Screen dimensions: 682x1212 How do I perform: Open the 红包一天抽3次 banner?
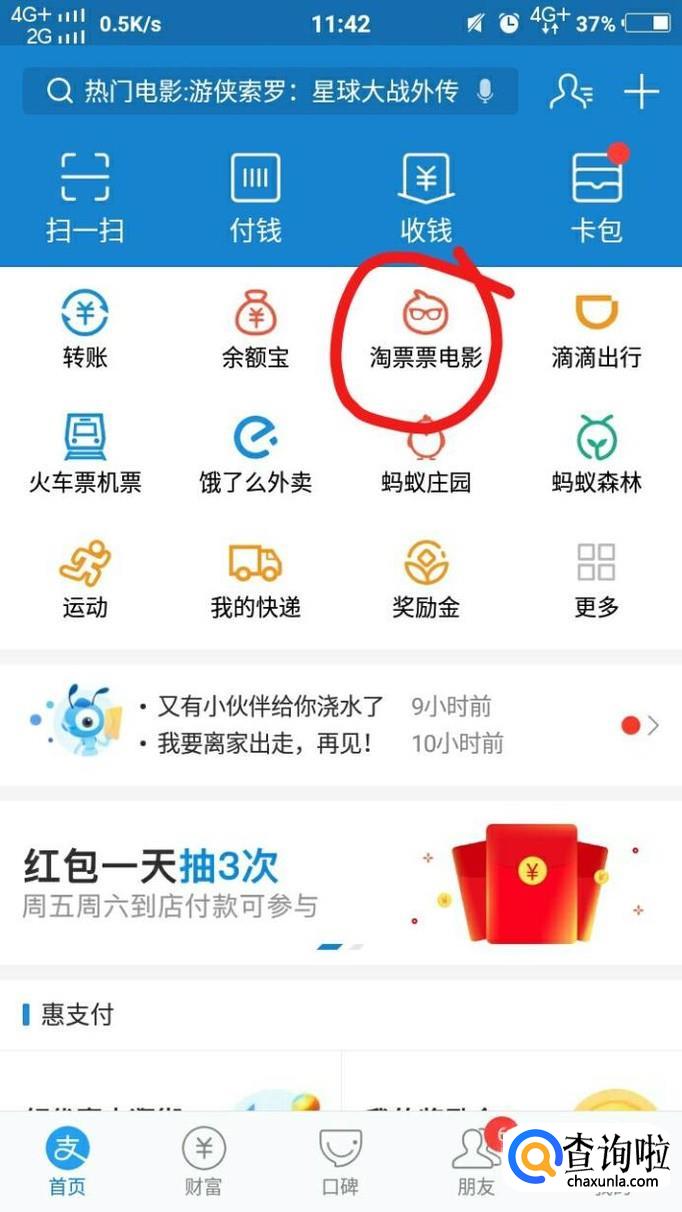340,880
